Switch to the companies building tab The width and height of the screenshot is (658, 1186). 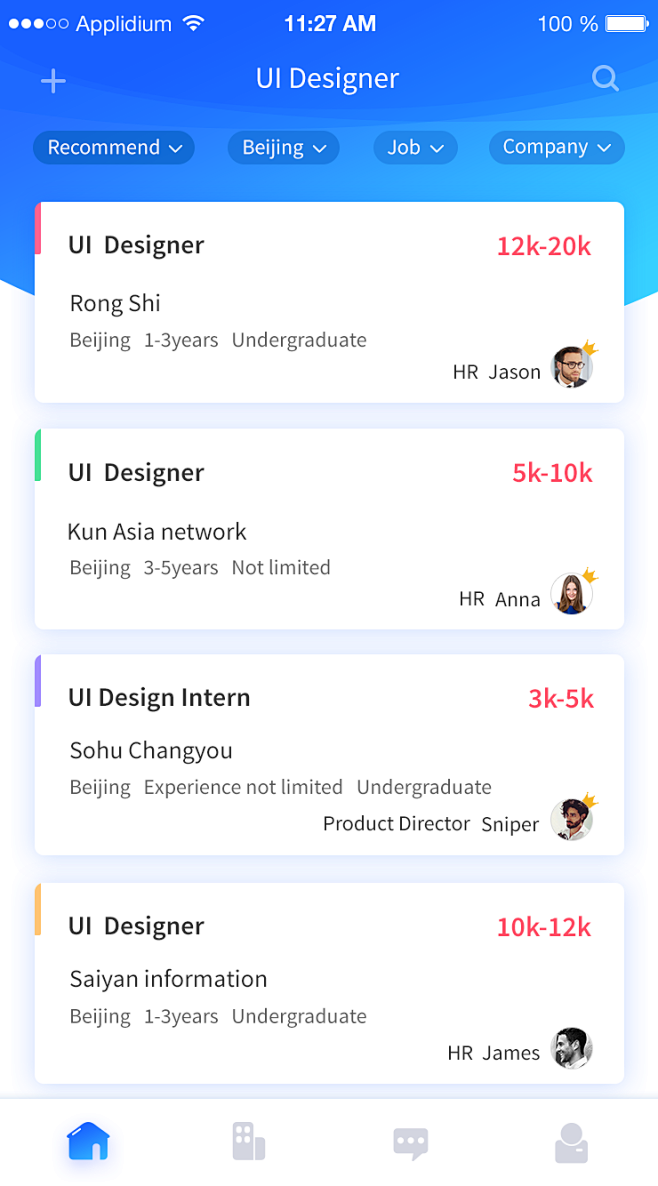click(248, 1141)
